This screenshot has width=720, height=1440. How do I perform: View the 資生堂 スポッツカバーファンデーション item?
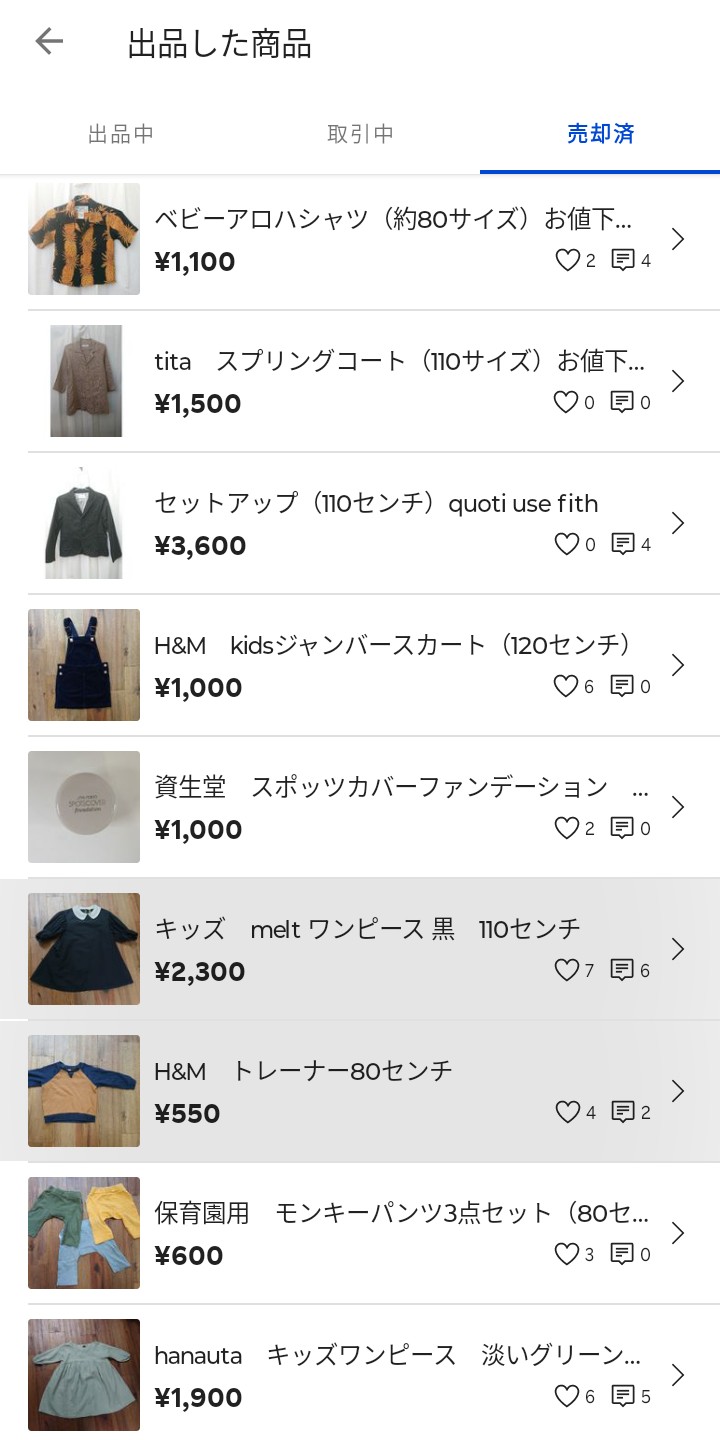(x=360, y=807)
